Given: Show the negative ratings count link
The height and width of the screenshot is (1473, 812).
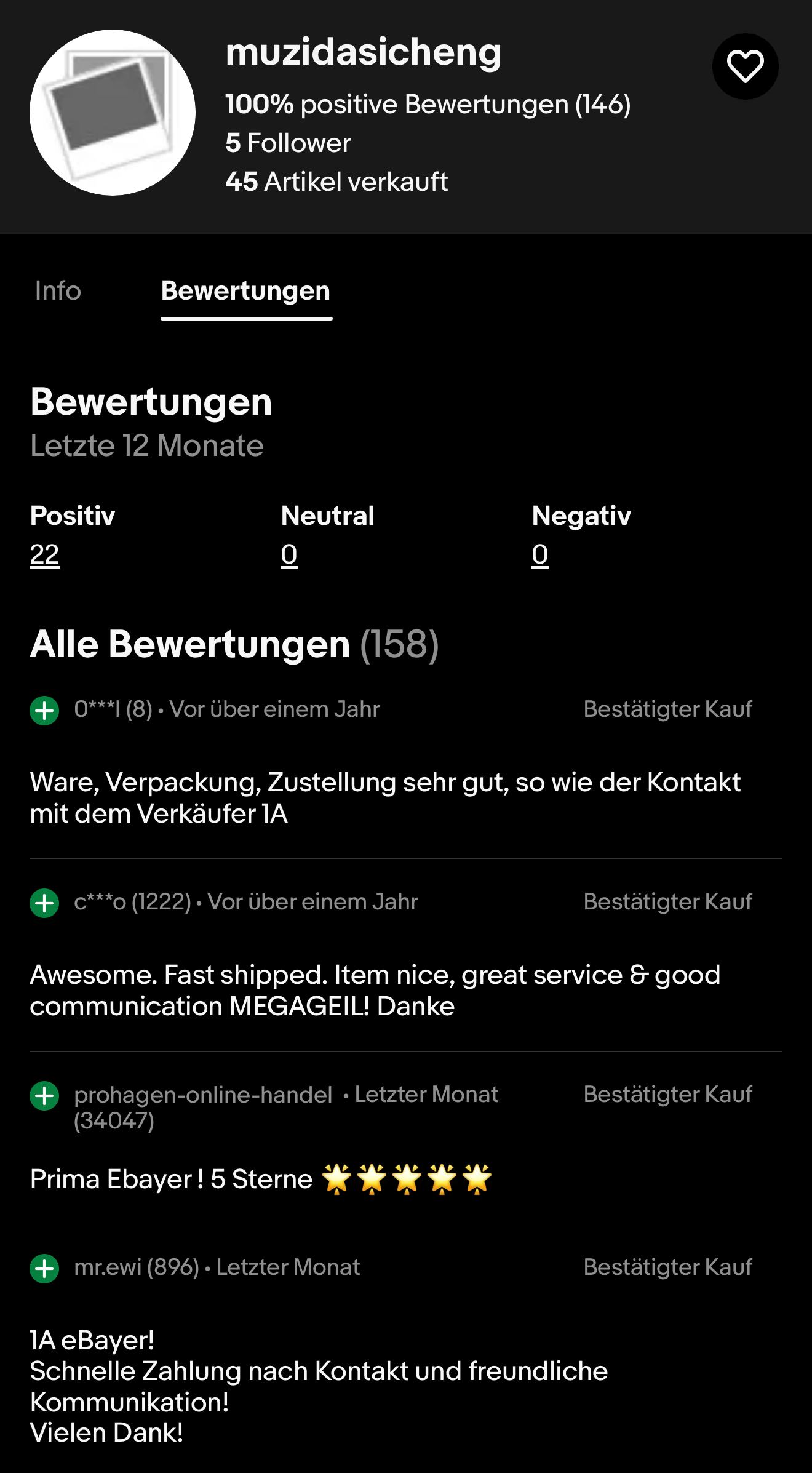Looking at the screenshot, I should pos(540,554).
